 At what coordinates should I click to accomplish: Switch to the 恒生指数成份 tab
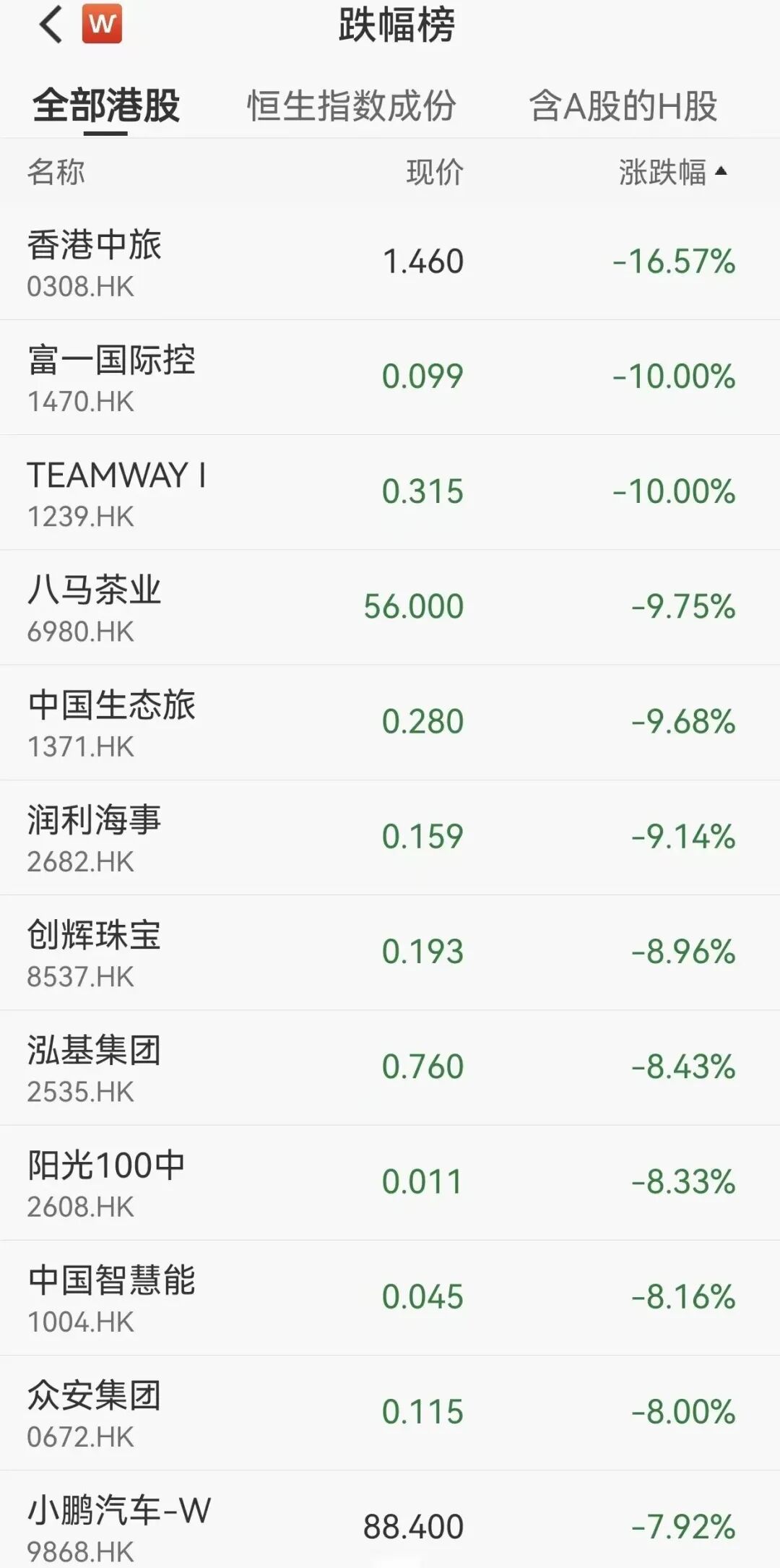coord(352,106)
